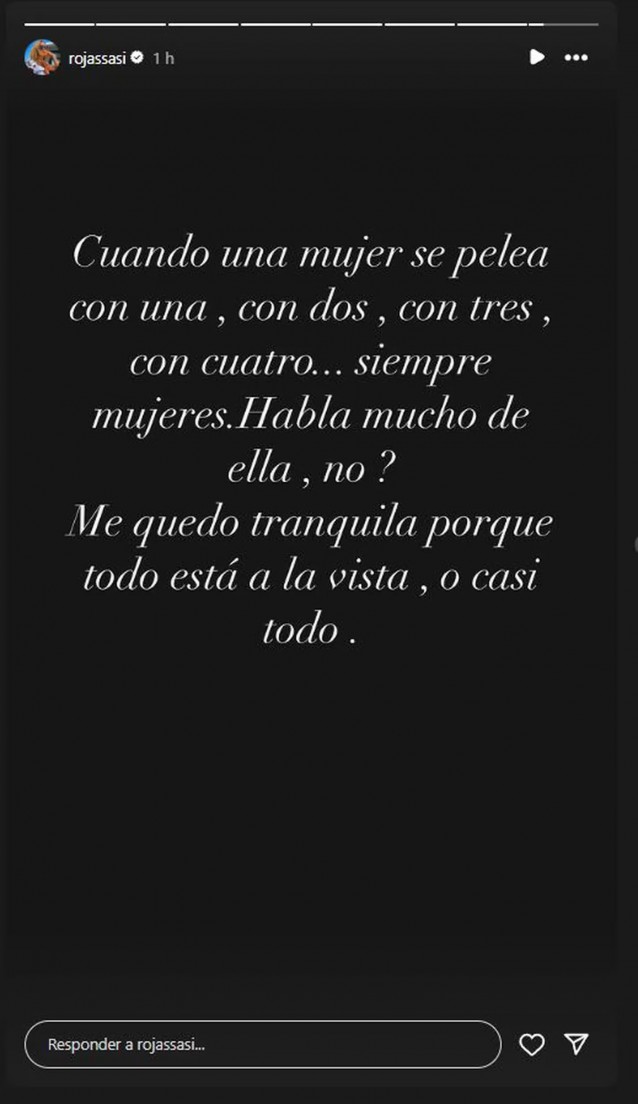The width and height of the screenshot is (638, 1104).
Task: Like this story with the heart
Action: click(x=532, y=1045)
